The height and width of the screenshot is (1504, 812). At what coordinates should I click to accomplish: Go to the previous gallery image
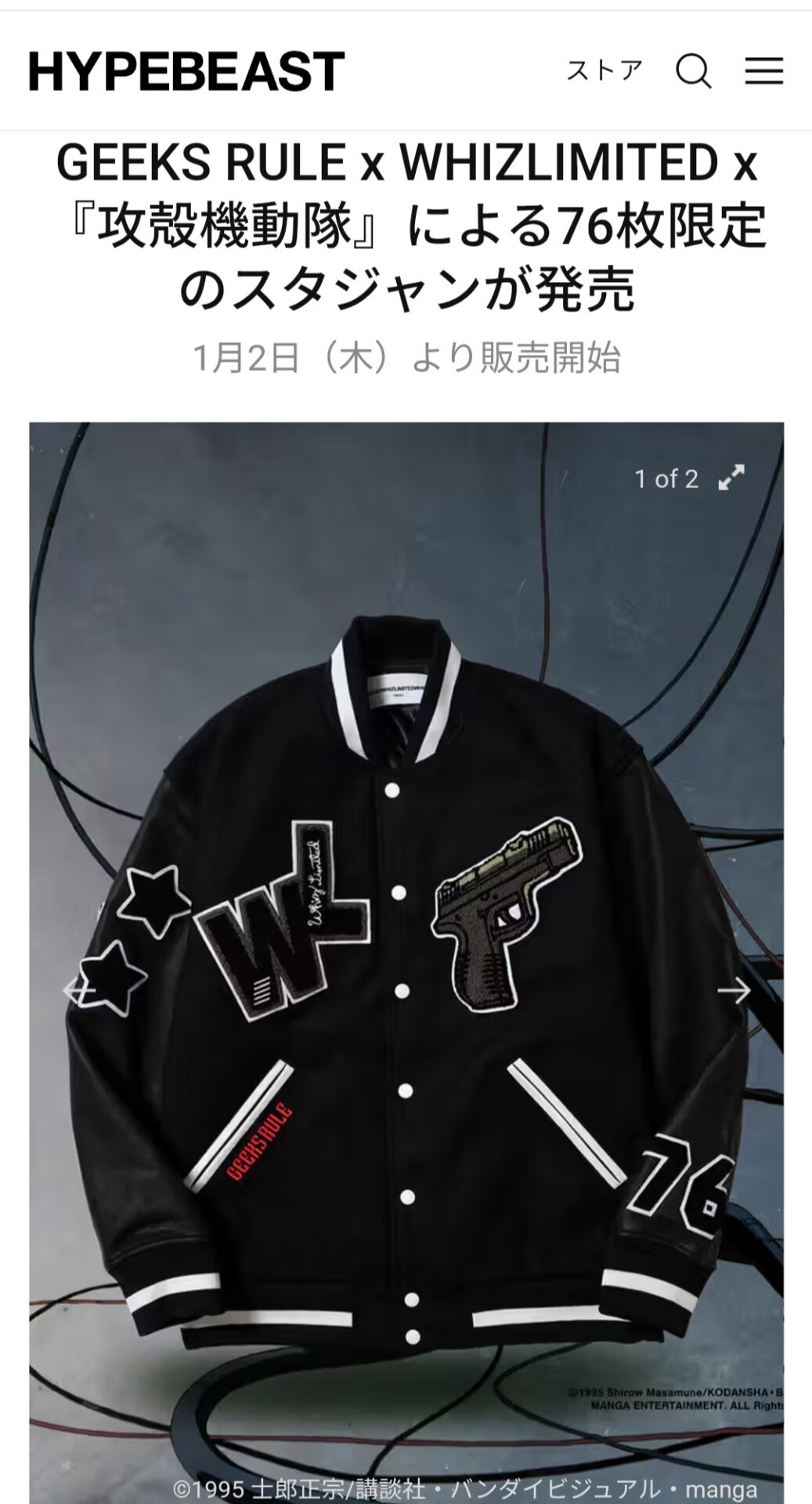pyautogui.click(x=79, y=991)
